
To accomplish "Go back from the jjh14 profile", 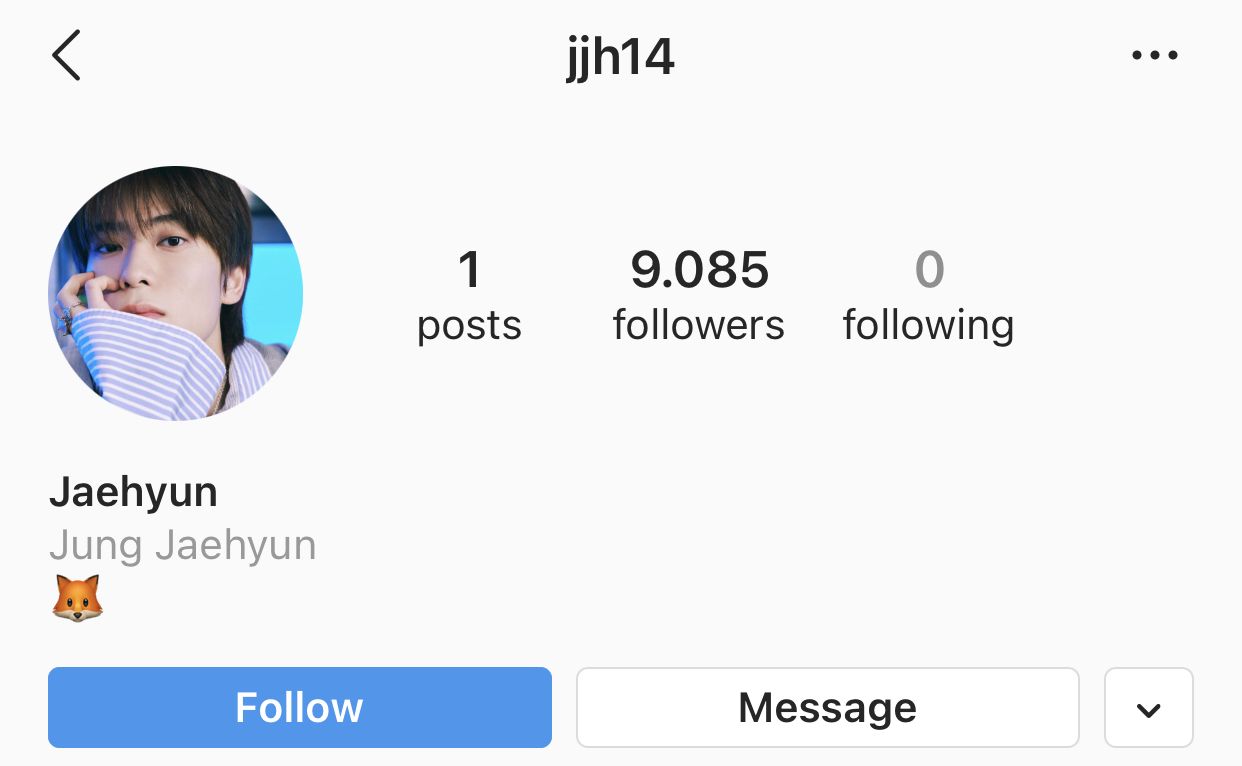I will click(x=66, y=55).
